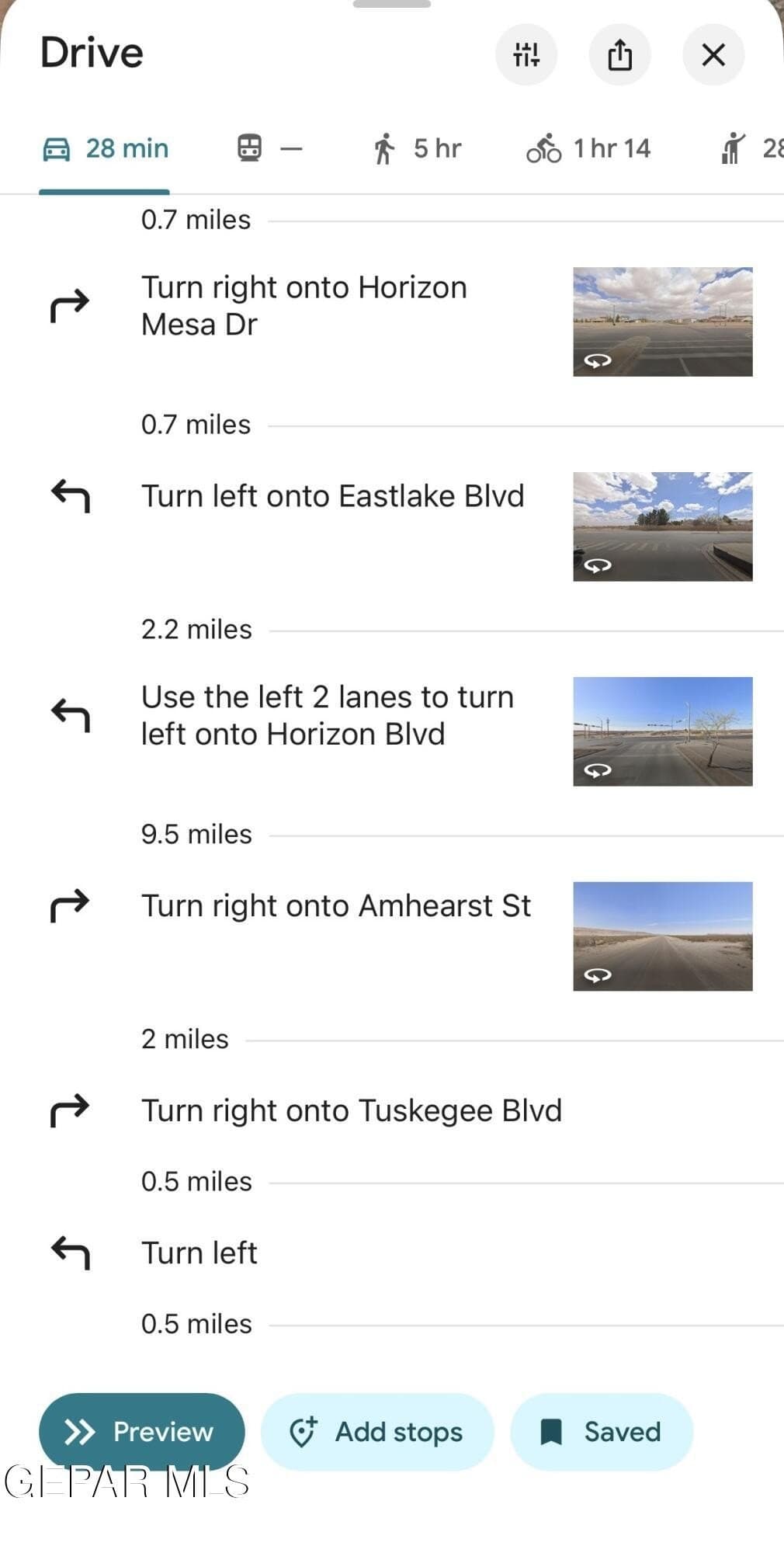The image size is (784, 1553).
Task: Open route options filter icon
Action: click(526, 55)
